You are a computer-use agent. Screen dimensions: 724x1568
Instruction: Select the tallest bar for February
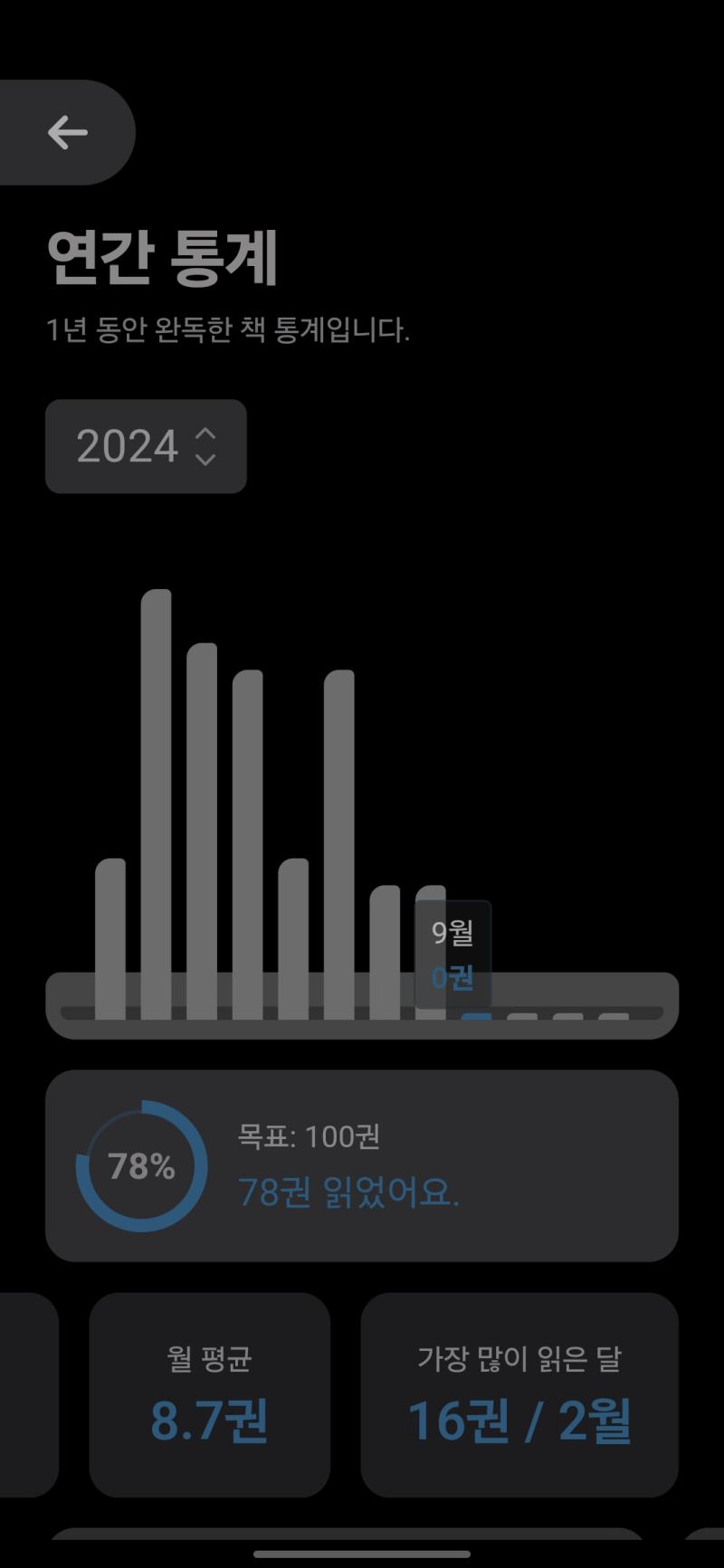pos(156,804)
